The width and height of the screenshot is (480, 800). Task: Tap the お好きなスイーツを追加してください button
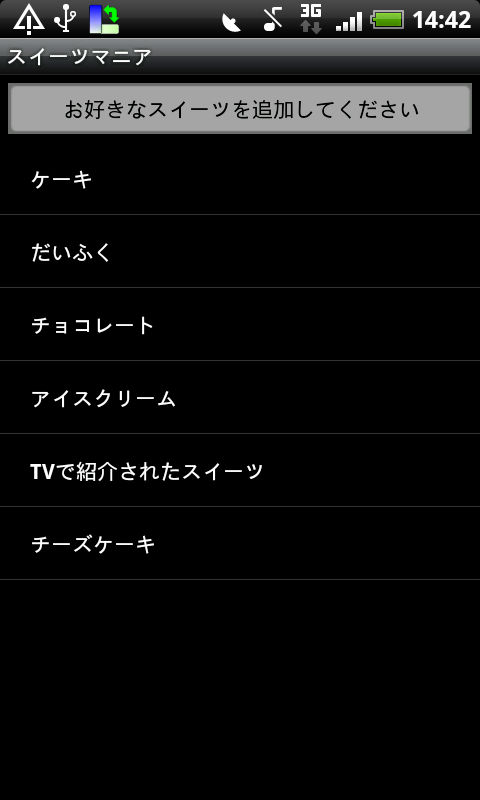click(240, 109)
